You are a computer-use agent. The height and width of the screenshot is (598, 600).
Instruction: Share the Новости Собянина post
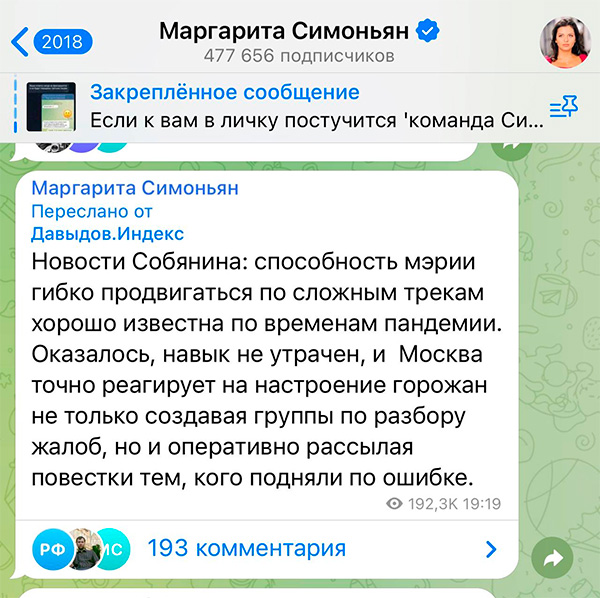[550, 556]
